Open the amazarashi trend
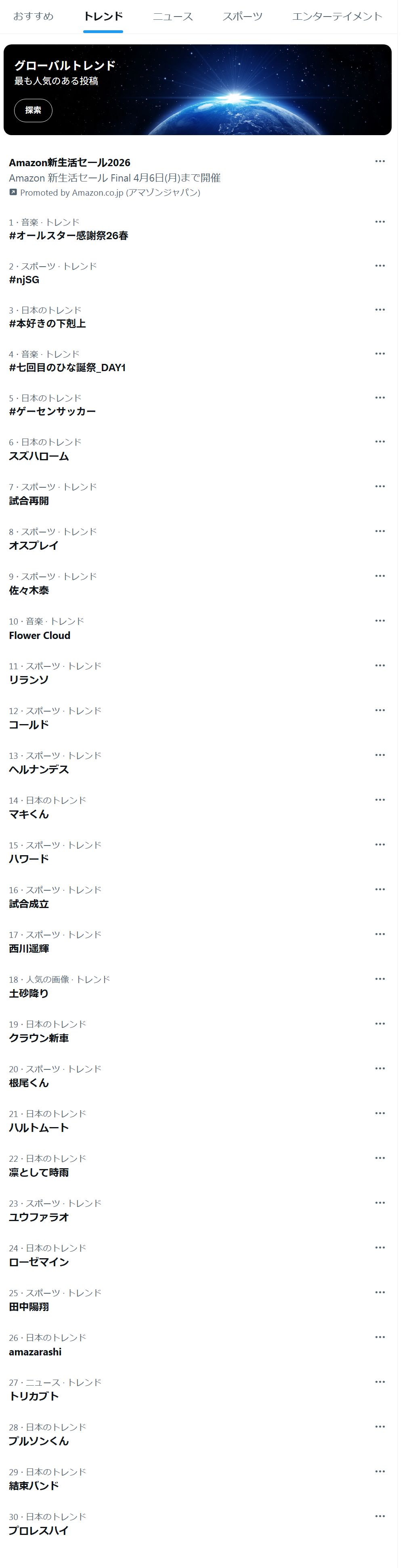Image resolution: width=407 pixels, height=1568 pixels. [x=35, y=1351]
